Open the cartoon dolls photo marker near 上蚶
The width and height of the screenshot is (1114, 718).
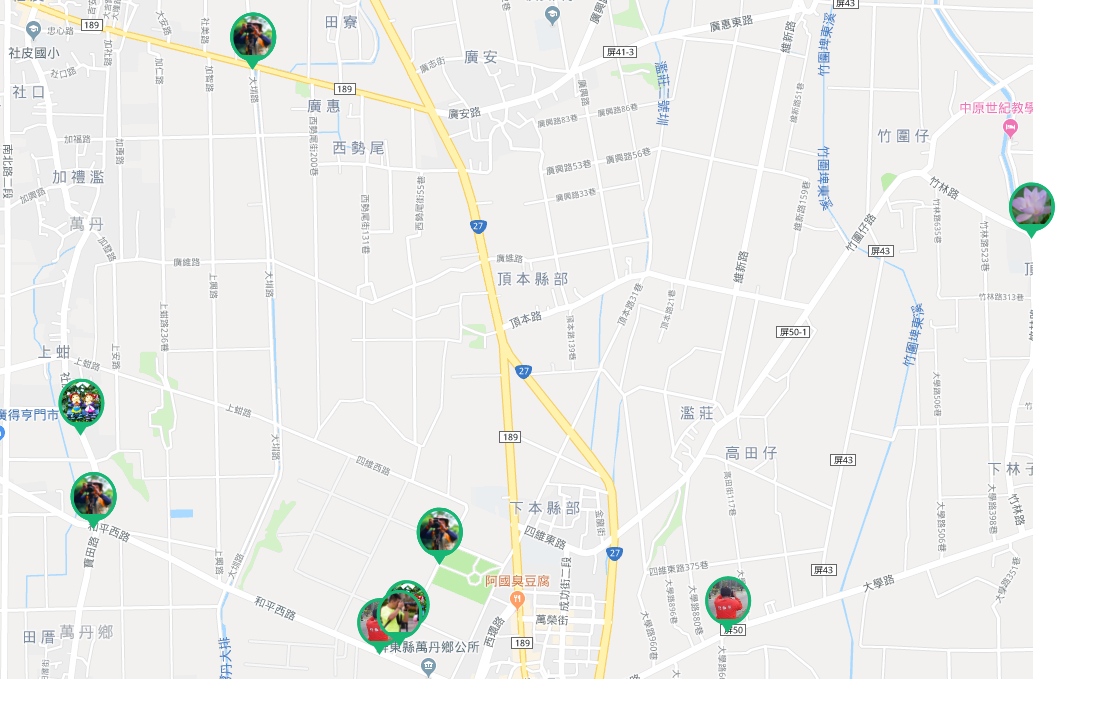81,404
